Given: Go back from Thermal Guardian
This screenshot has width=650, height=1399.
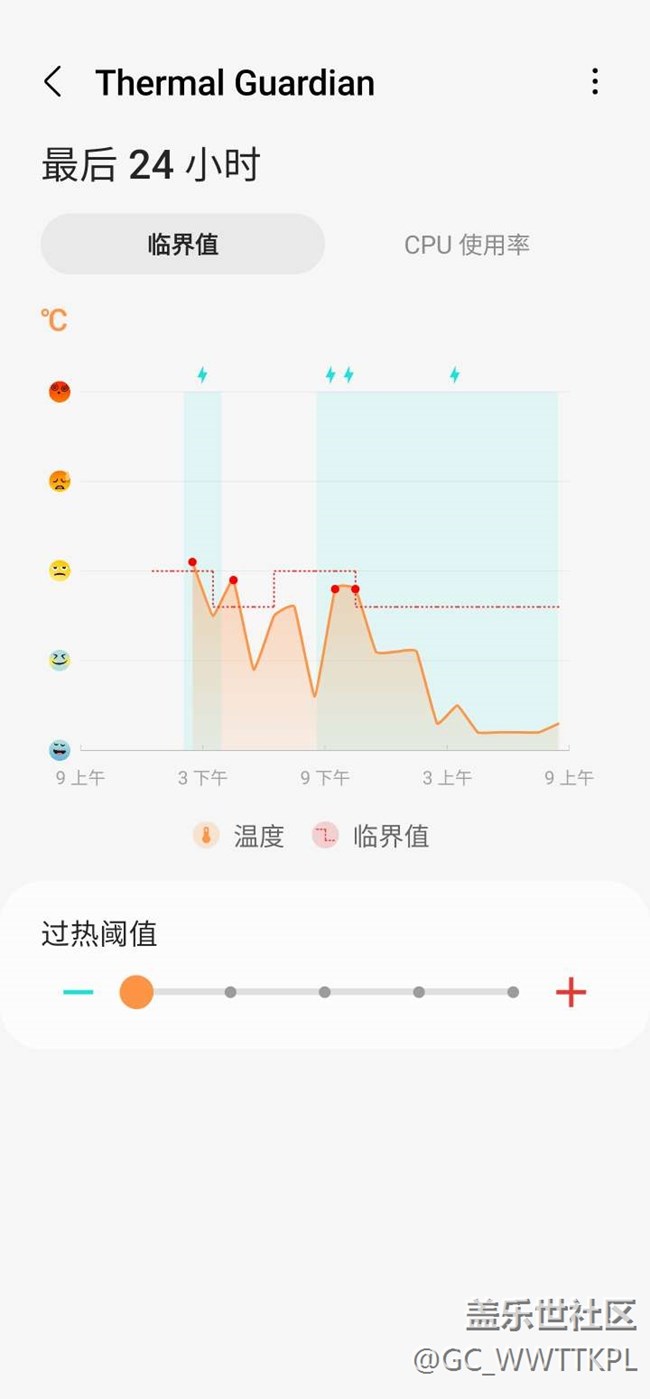Looking at the screenshot, I should [53, 82].
